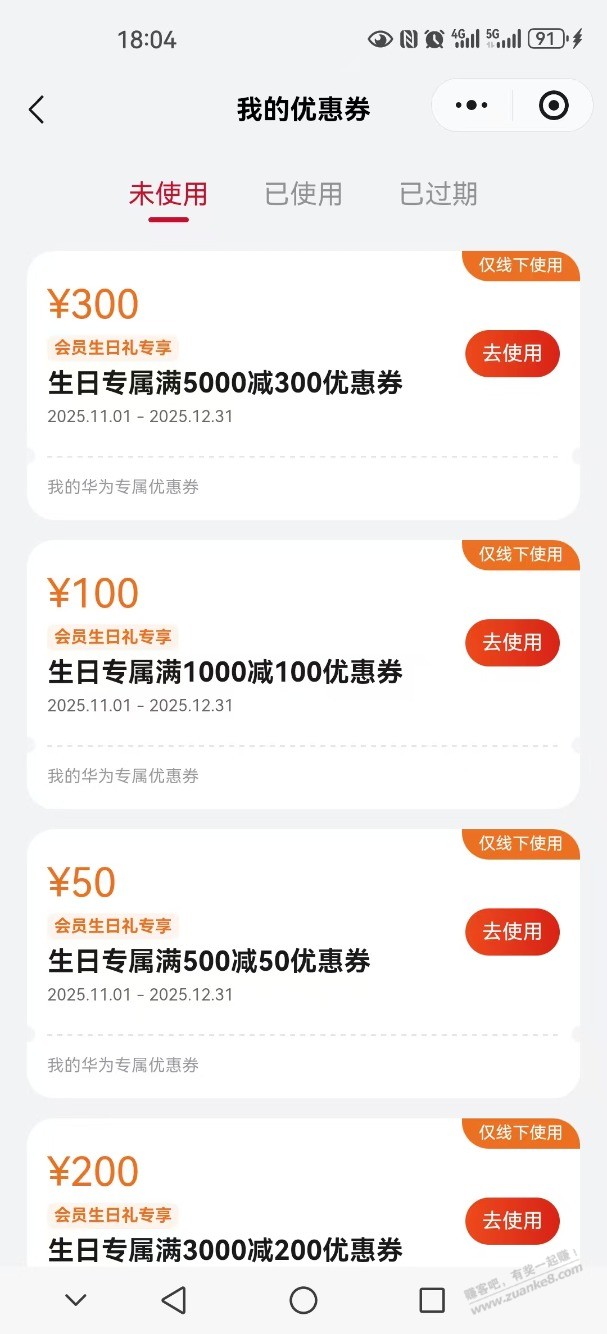Image resolution: width=607 pixels, height=1334 pixels.
Task: Stay on the 未使用 tab
Action: [x=168, y=193]
